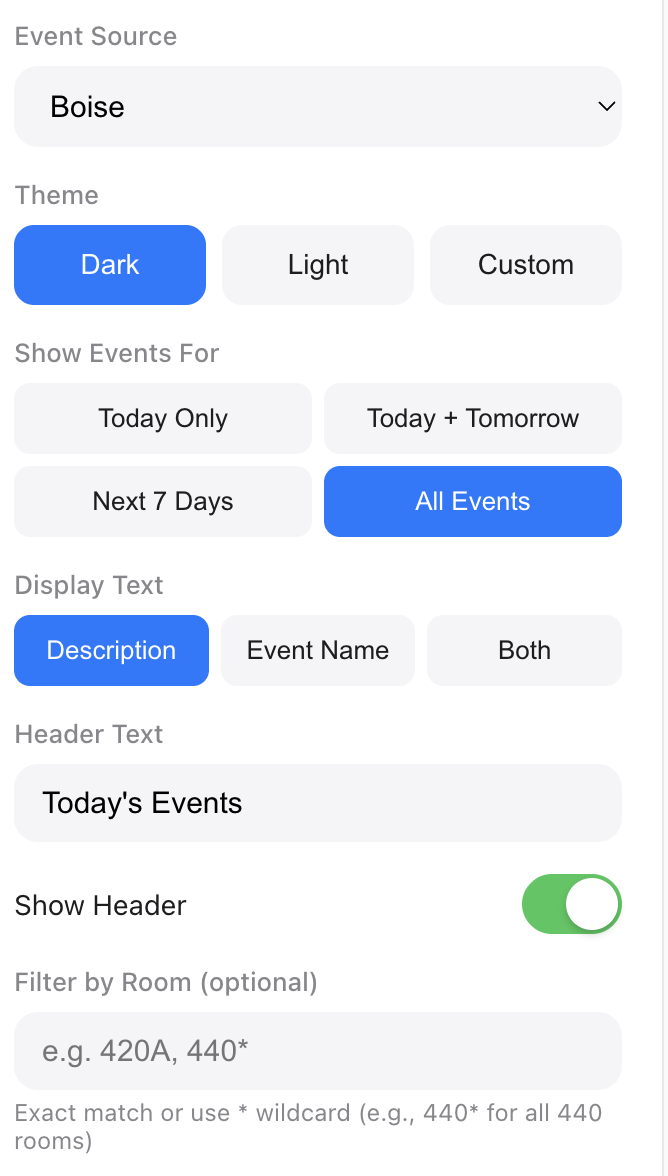Choose the Custom theme option
The height and width of the screenshot is (1176, 668).
click(x=526, y=265)
